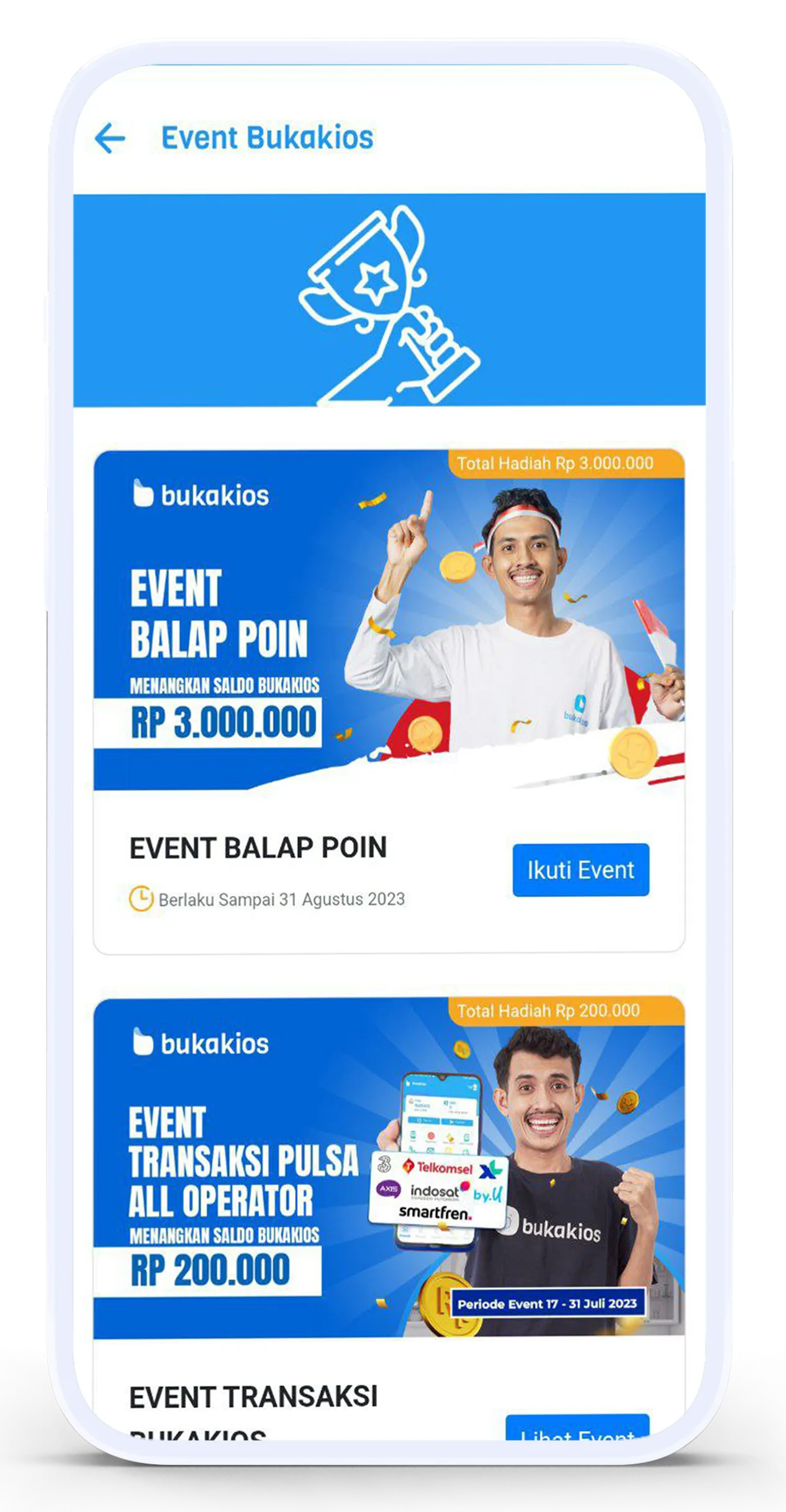
Task: Tap Ikuti Event for Event Balap Poin
Action: pyautogui.click(x=580, y=870)
